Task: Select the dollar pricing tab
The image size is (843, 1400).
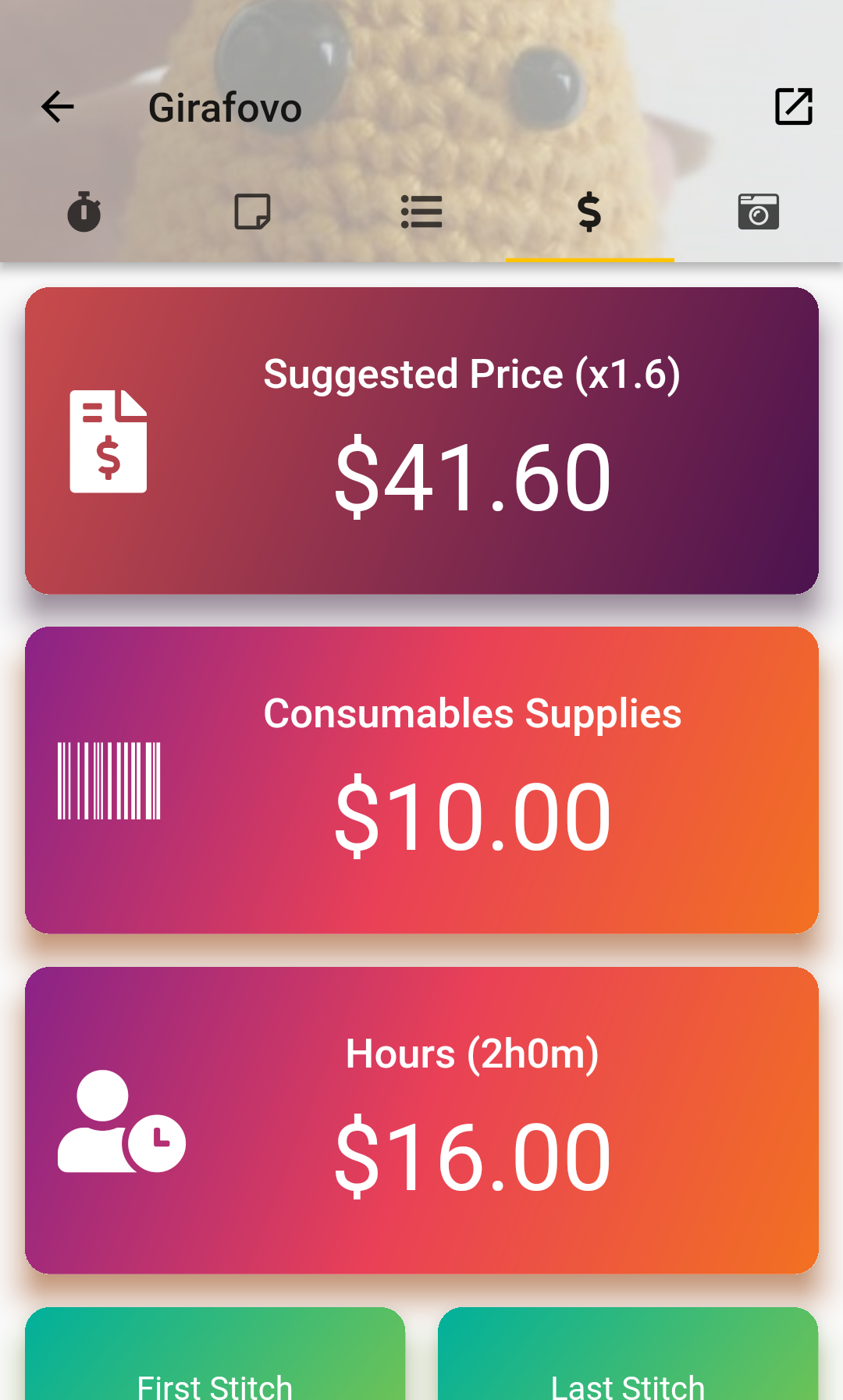Action: tap(589, 211)
